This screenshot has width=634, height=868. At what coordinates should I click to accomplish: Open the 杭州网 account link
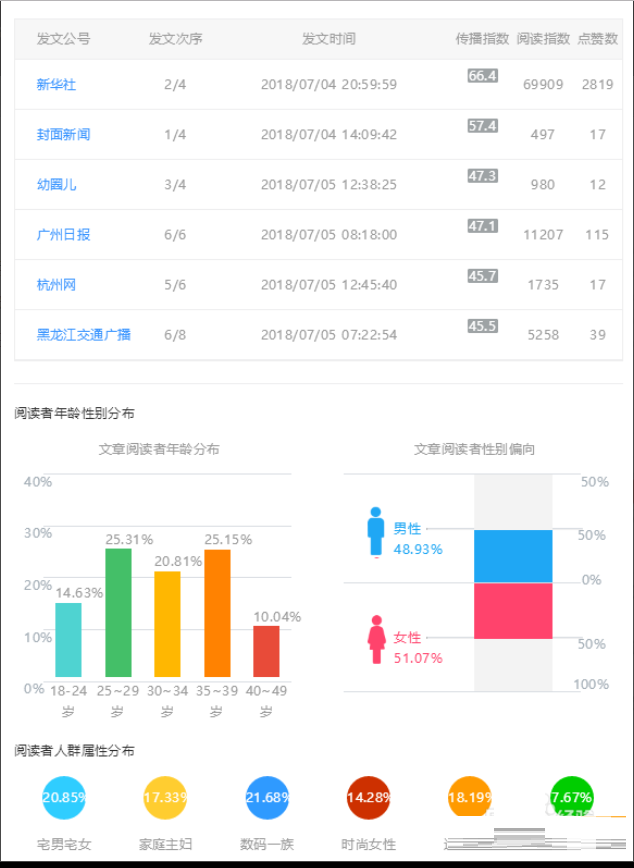(x=56, y=285)
